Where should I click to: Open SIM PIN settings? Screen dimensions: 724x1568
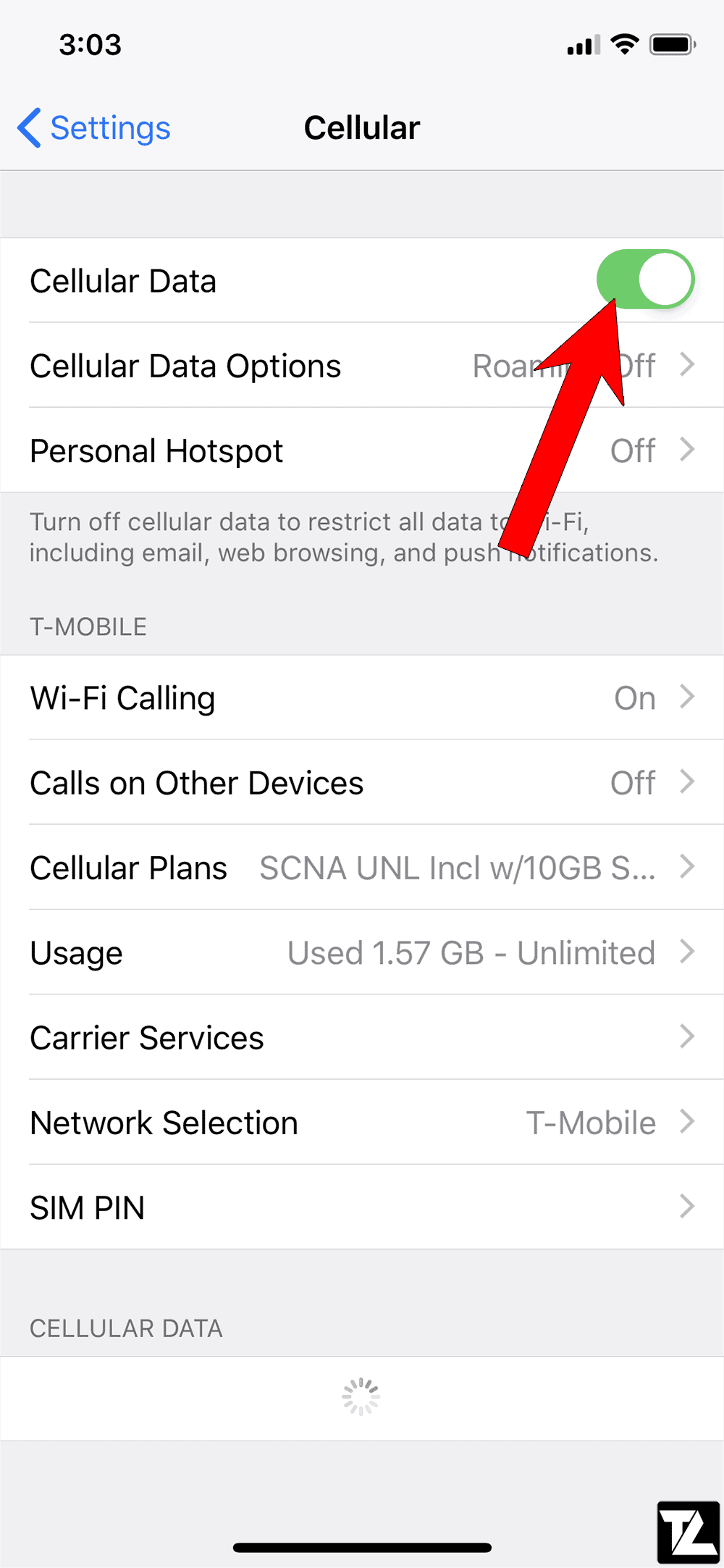(362, 1207)
